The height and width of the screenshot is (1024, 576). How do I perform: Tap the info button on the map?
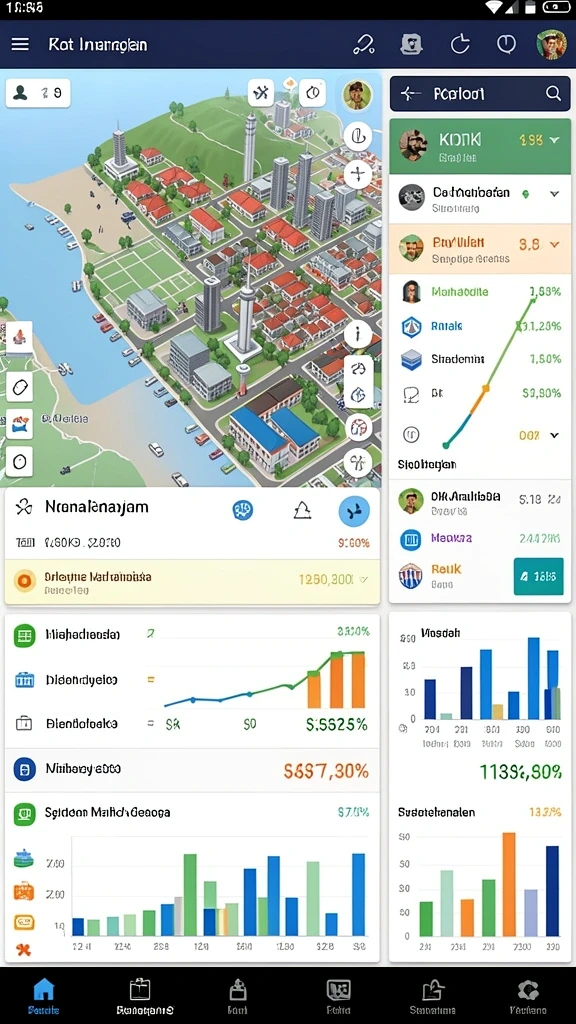click(x=358, y=334)
